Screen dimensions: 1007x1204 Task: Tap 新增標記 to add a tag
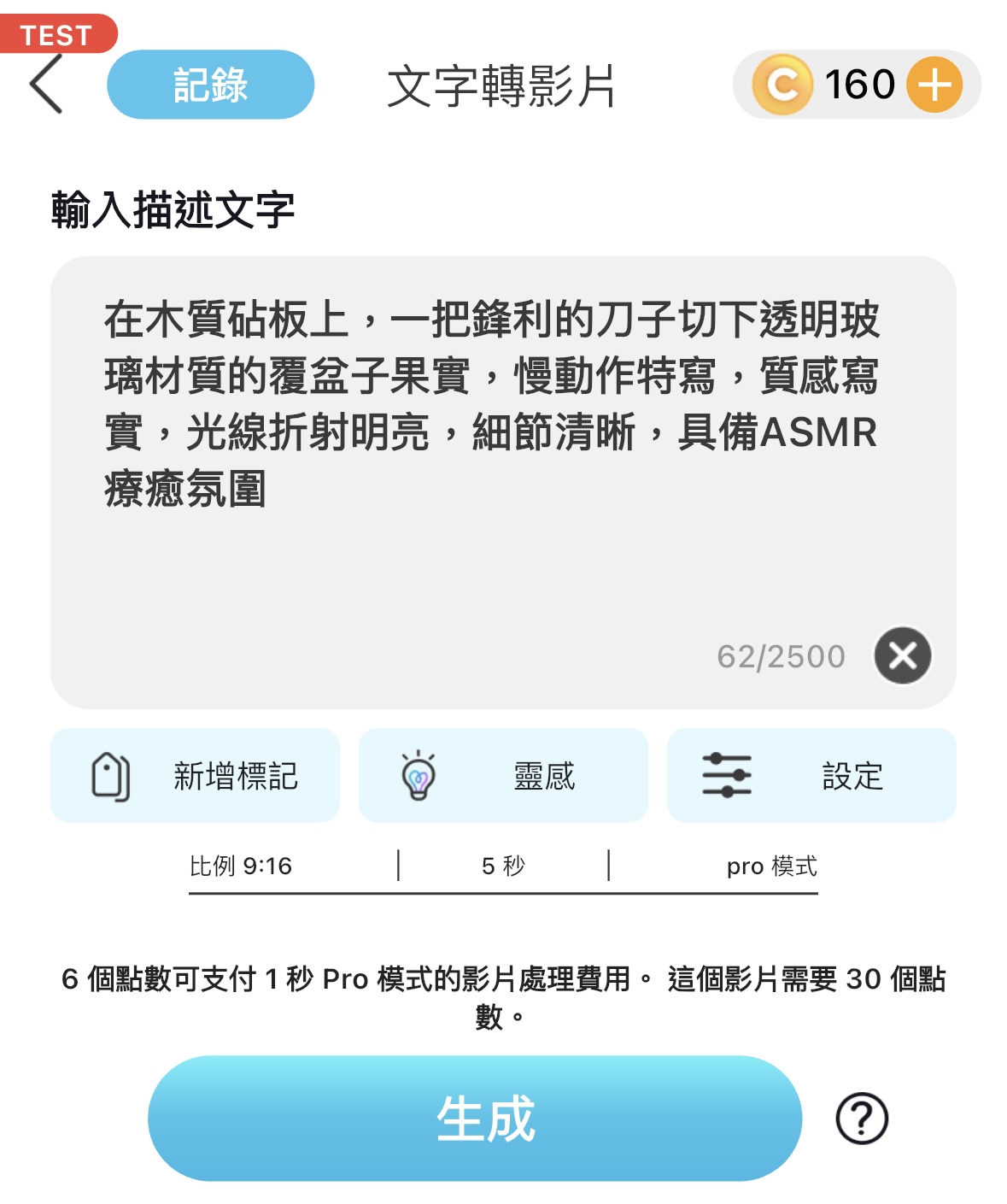coord(195,776)
